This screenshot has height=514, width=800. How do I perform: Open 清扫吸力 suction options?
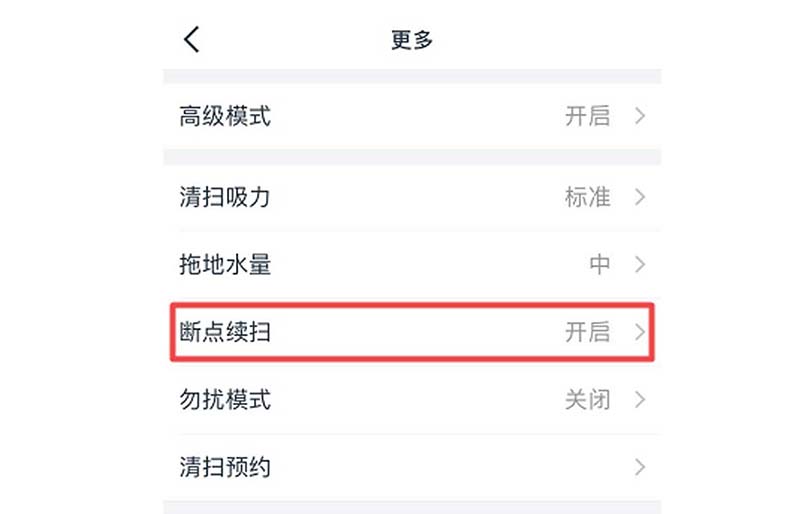tap(412, 197)
